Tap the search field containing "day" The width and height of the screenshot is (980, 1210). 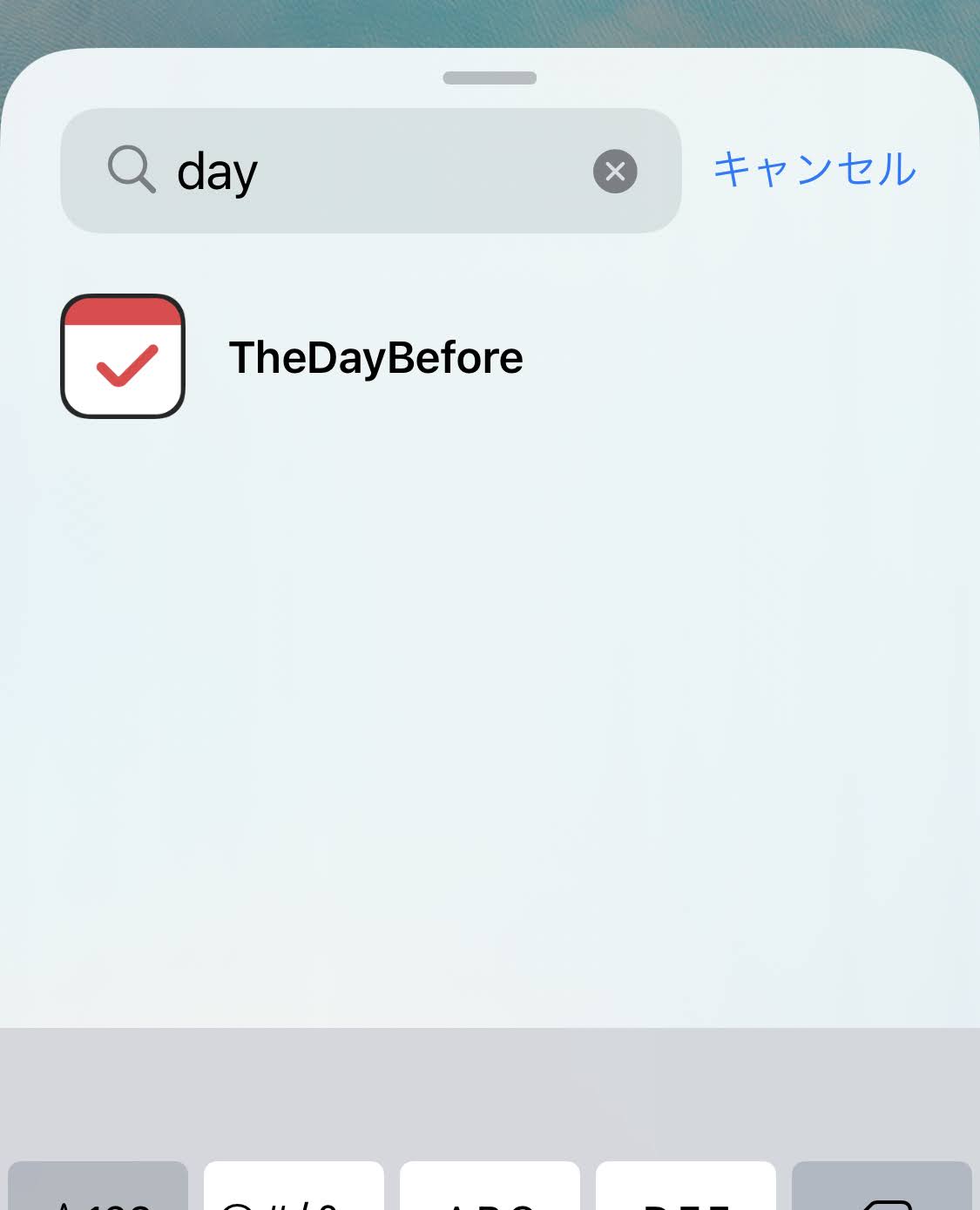(x=366, y=171)
